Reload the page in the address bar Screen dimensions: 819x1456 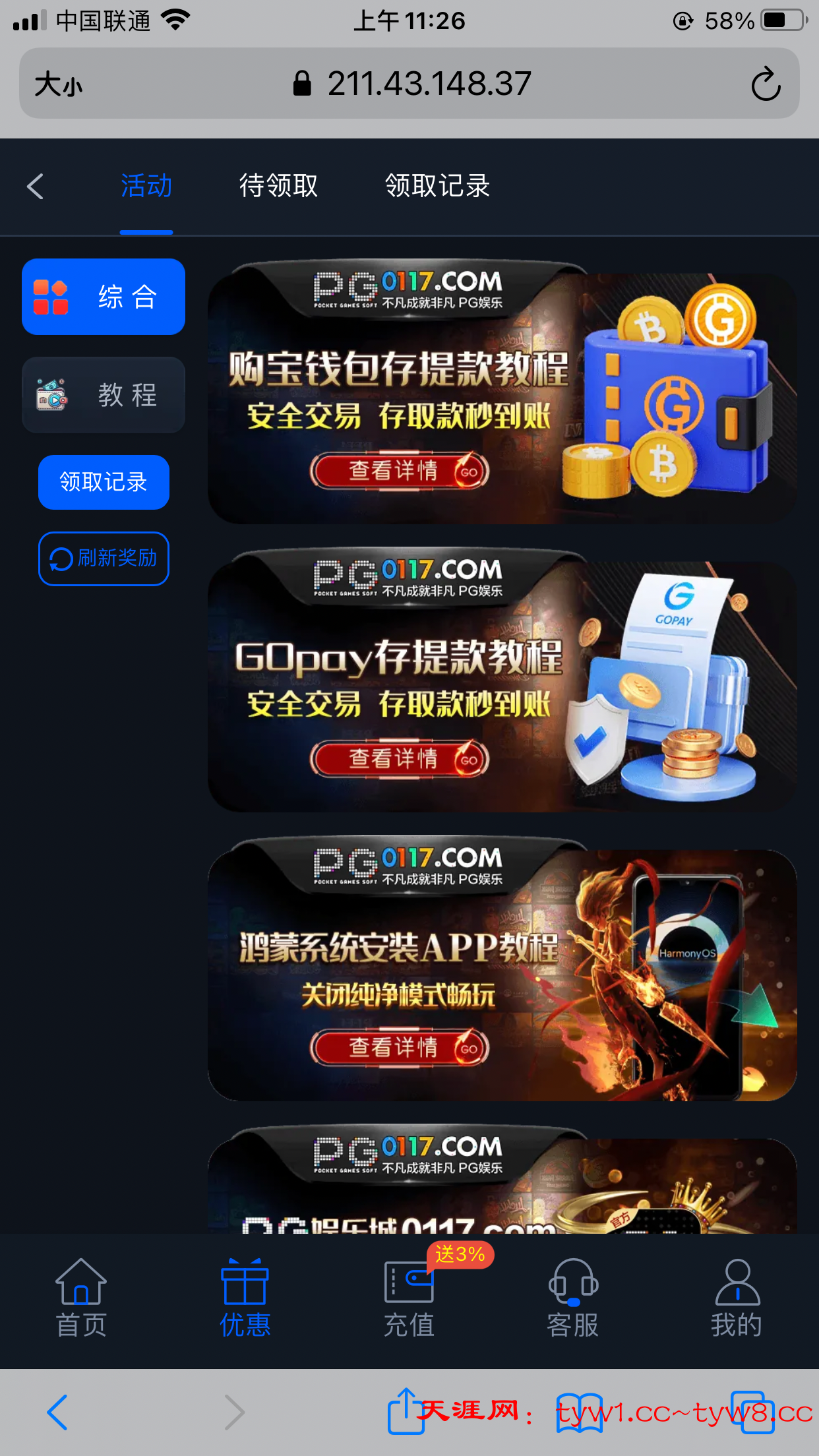point(766,84)
